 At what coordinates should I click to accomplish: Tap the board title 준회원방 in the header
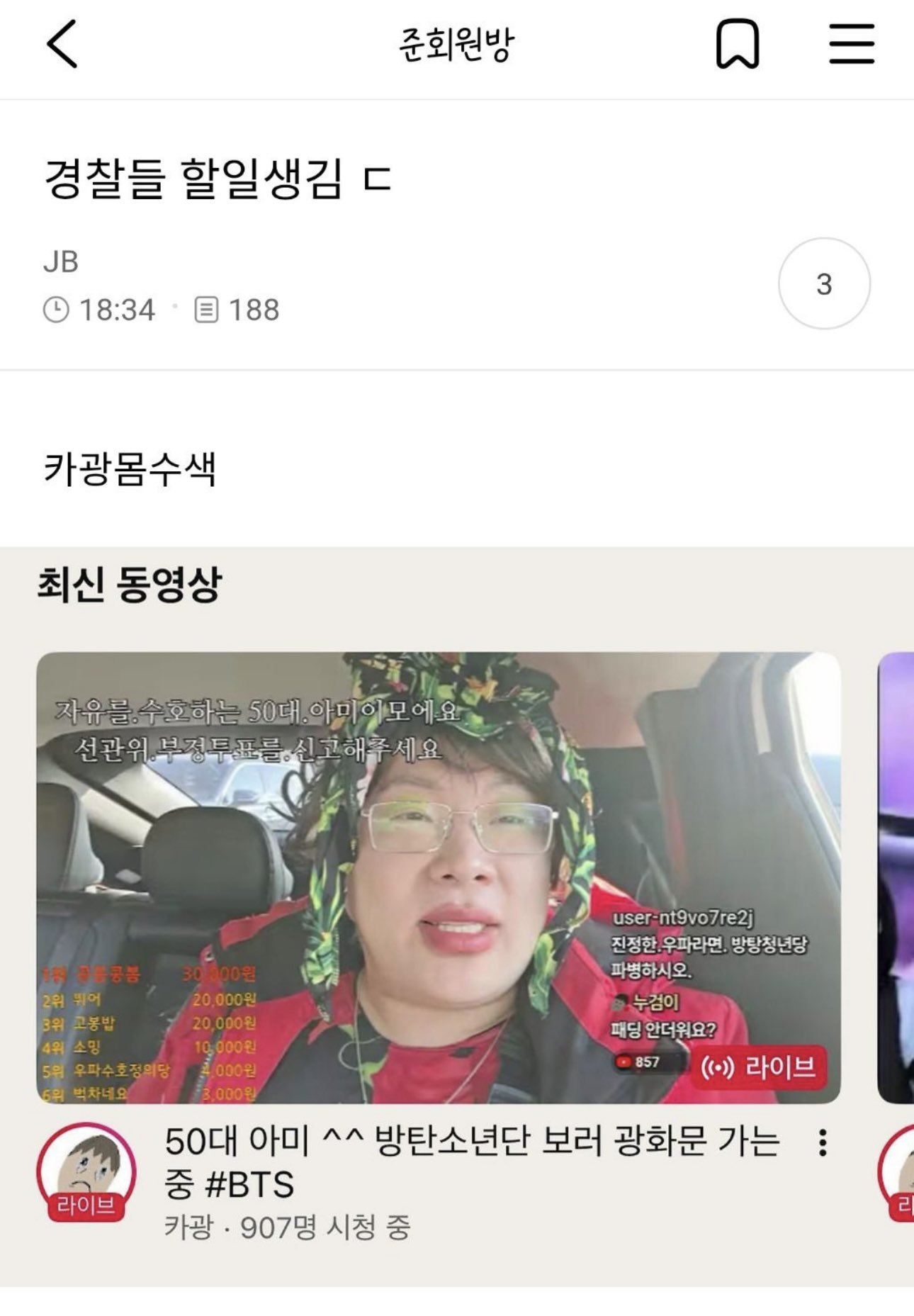457,45
